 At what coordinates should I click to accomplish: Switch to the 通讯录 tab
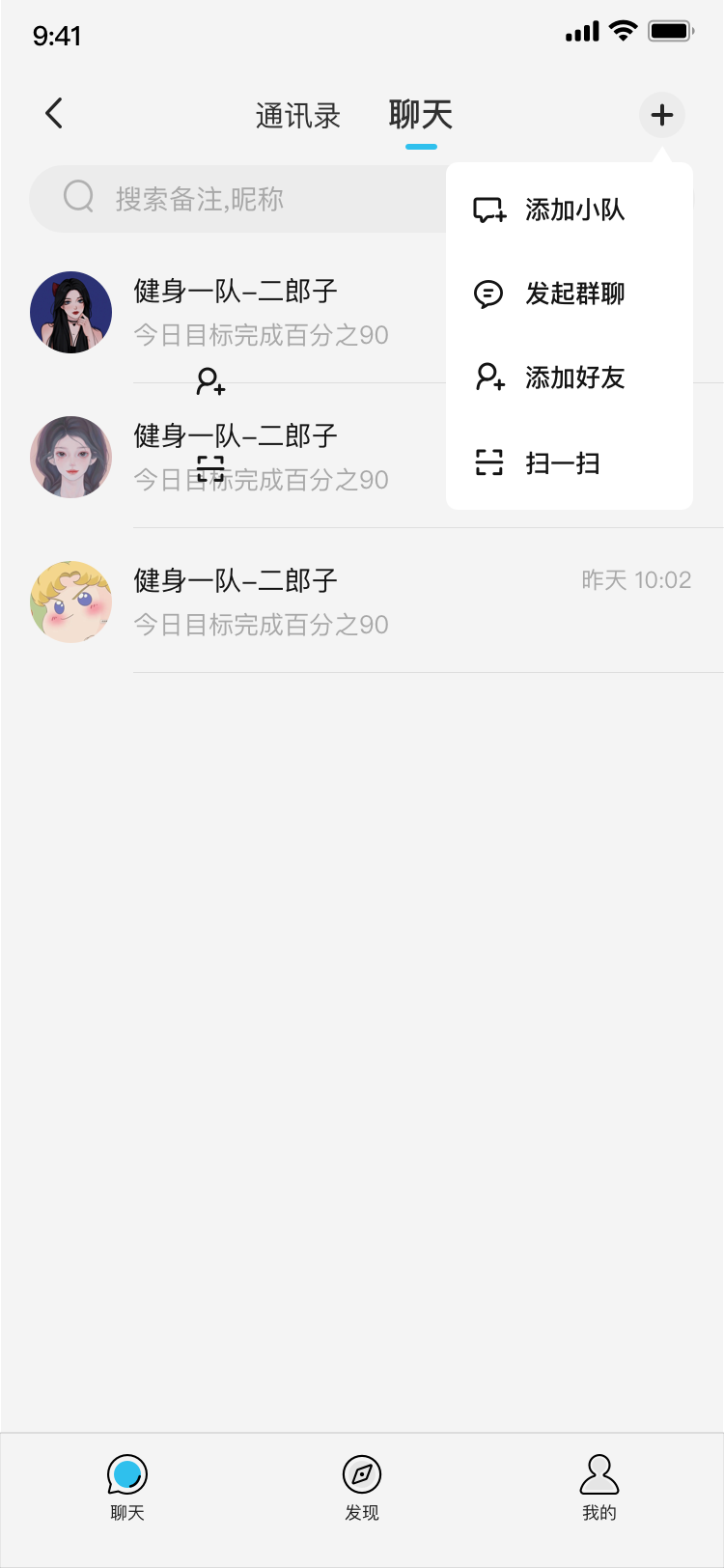point(297,115)
